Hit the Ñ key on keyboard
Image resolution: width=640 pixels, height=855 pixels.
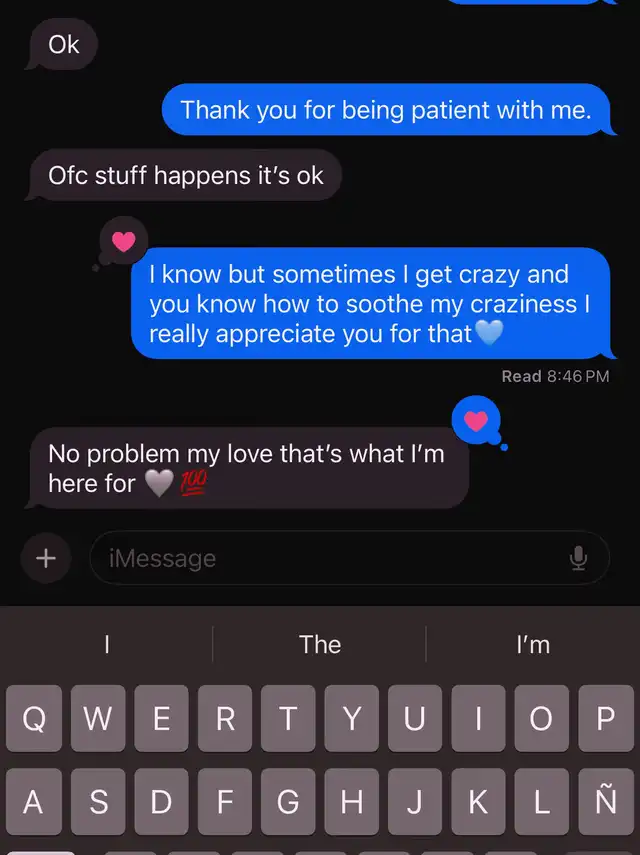pyautogui.click(x=605, y=801)
